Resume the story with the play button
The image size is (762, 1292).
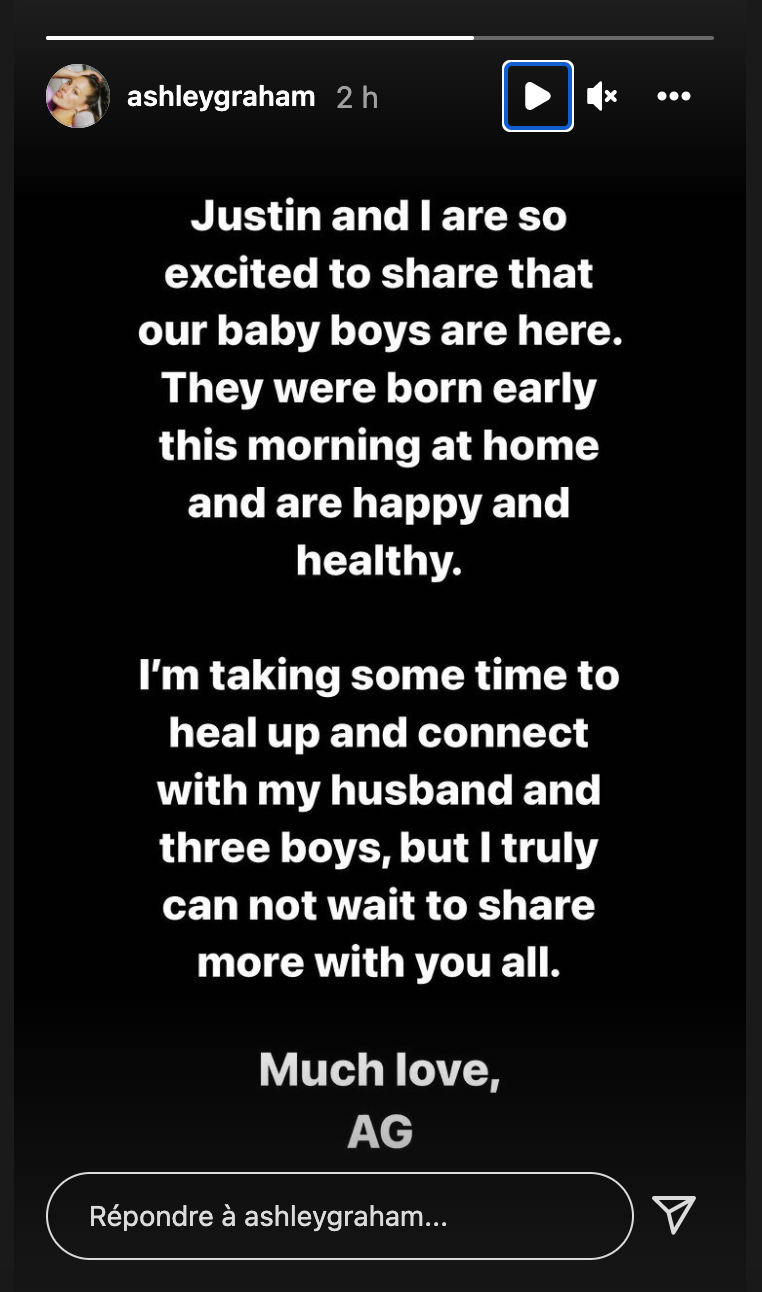(x=538, y=96)
